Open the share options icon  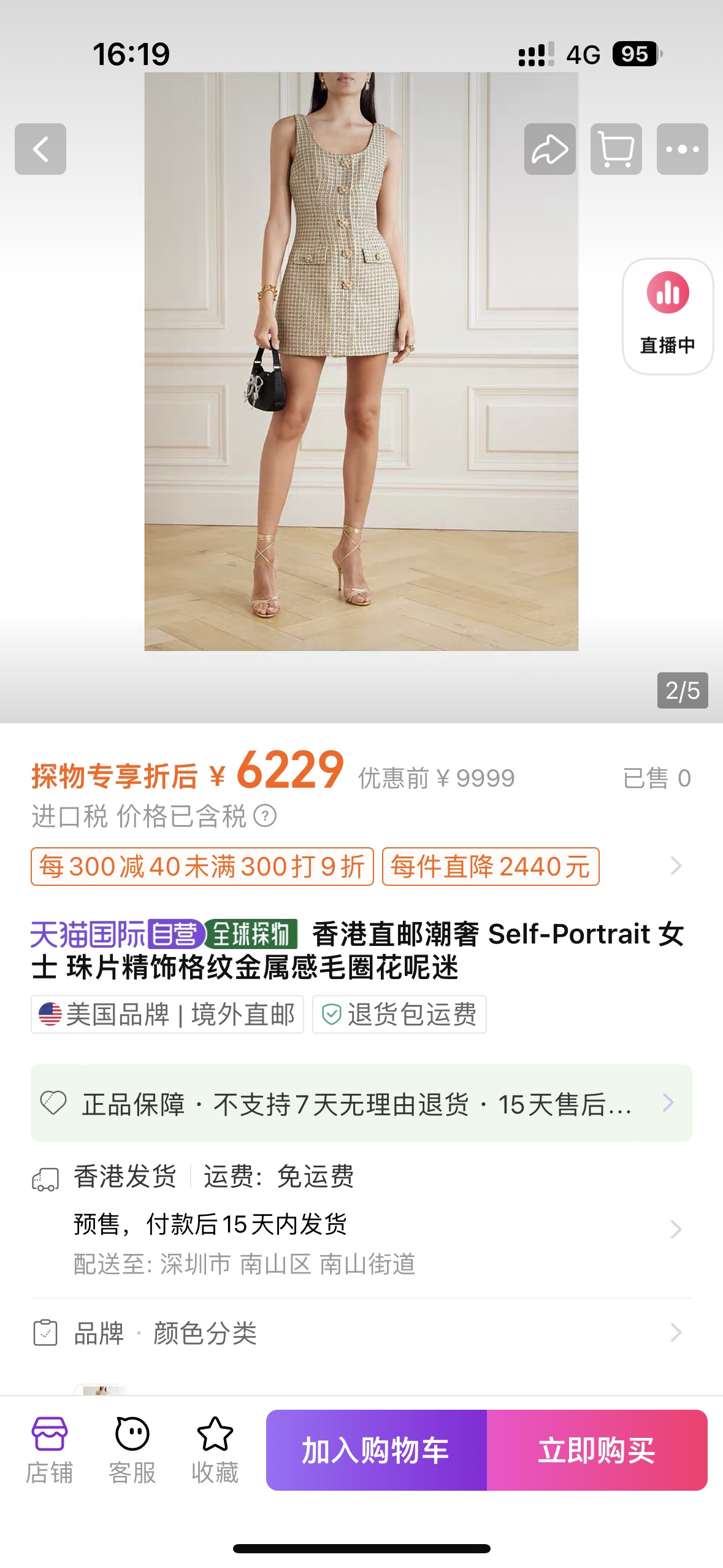point(549,150)
